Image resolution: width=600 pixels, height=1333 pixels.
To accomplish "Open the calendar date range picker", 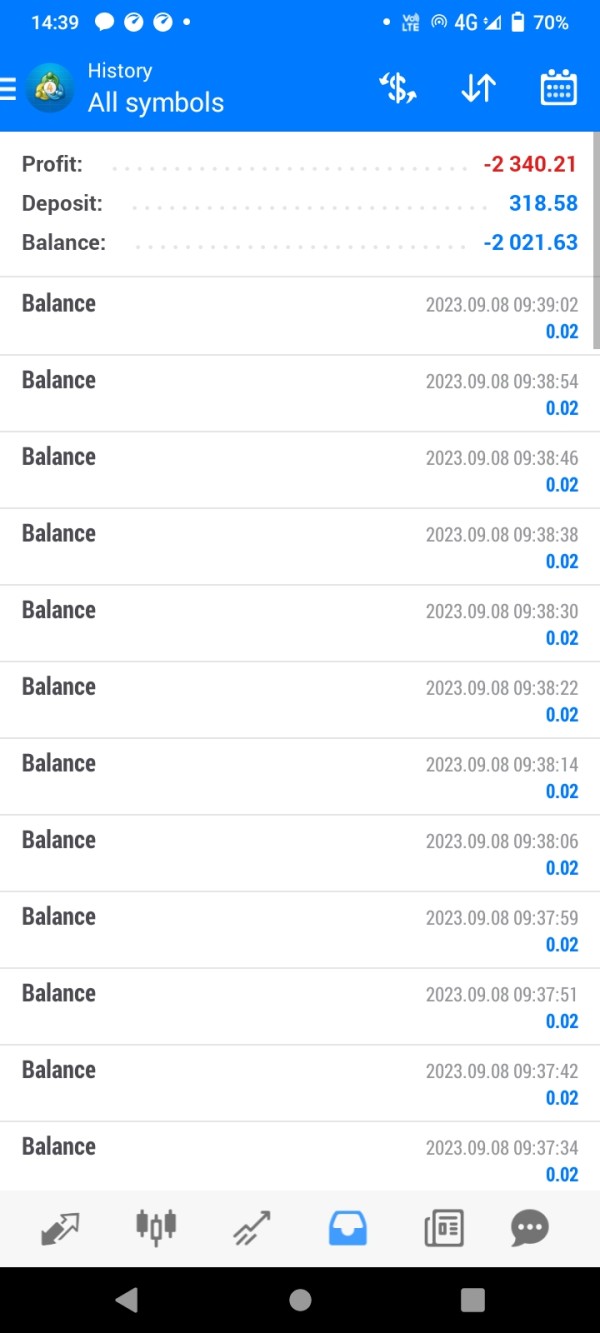I will 559,88.
